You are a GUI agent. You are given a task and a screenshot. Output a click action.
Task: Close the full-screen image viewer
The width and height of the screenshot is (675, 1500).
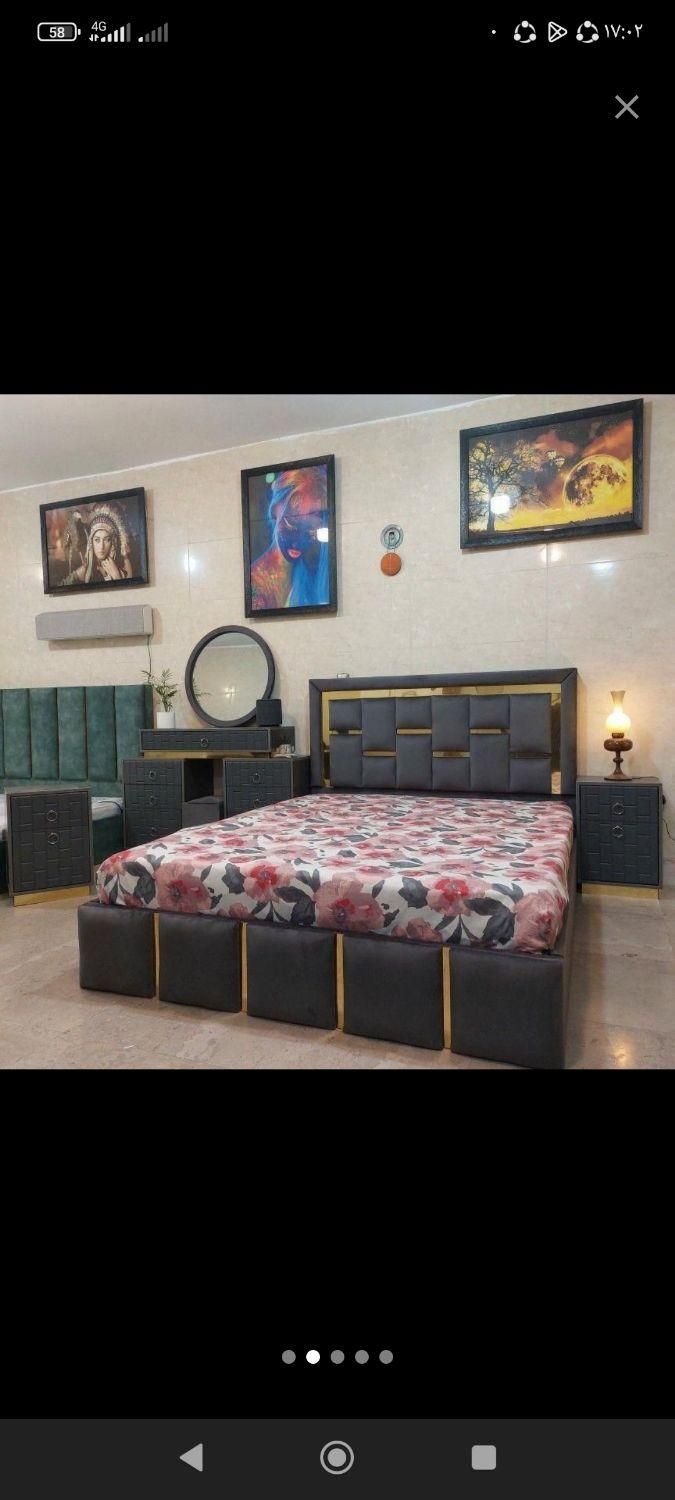click(x=626, y=107)
